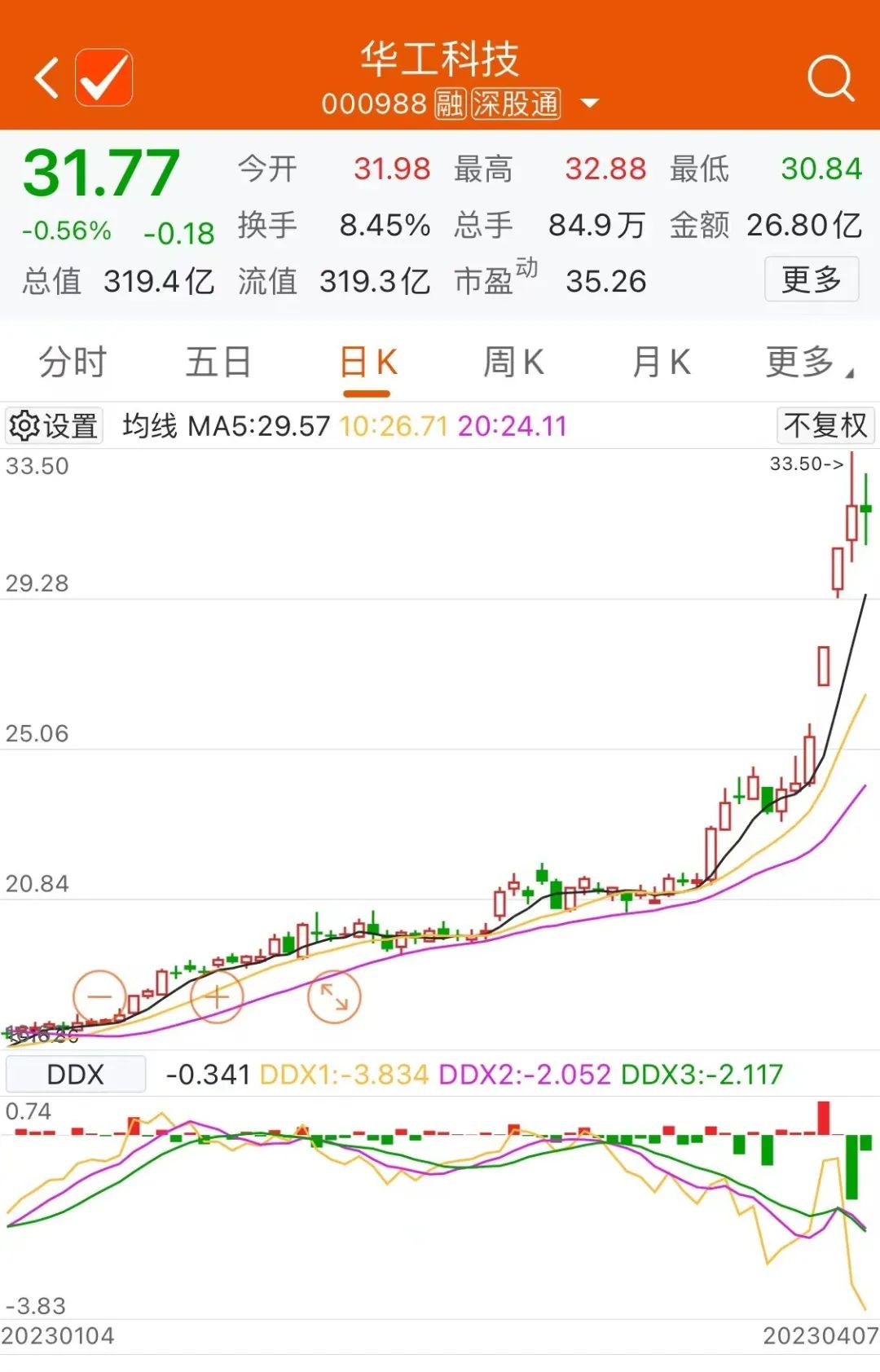
Task: Change the DDX indicator selector
Action: pos(76,1074)
